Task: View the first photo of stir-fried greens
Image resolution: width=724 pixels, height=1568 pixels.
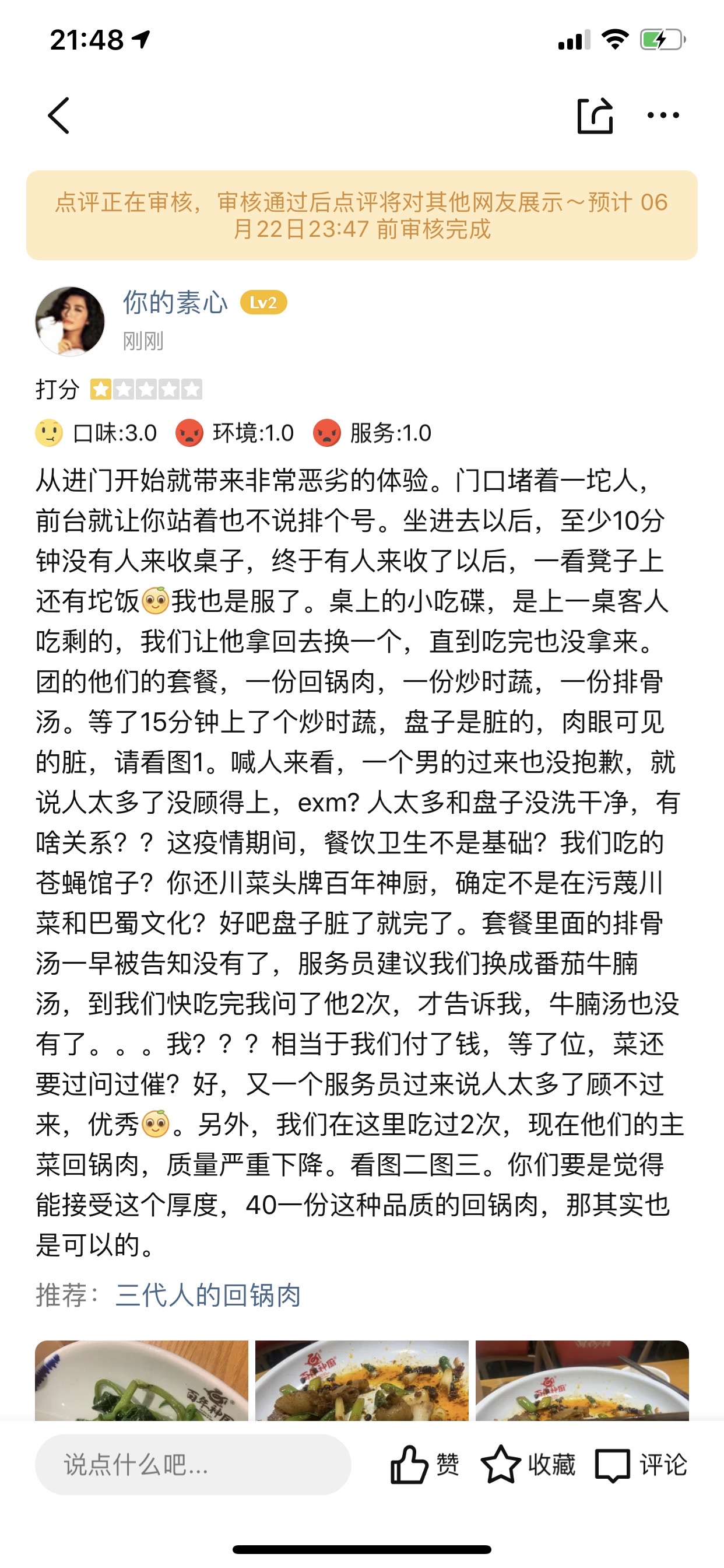Action: click(142, 1381)
